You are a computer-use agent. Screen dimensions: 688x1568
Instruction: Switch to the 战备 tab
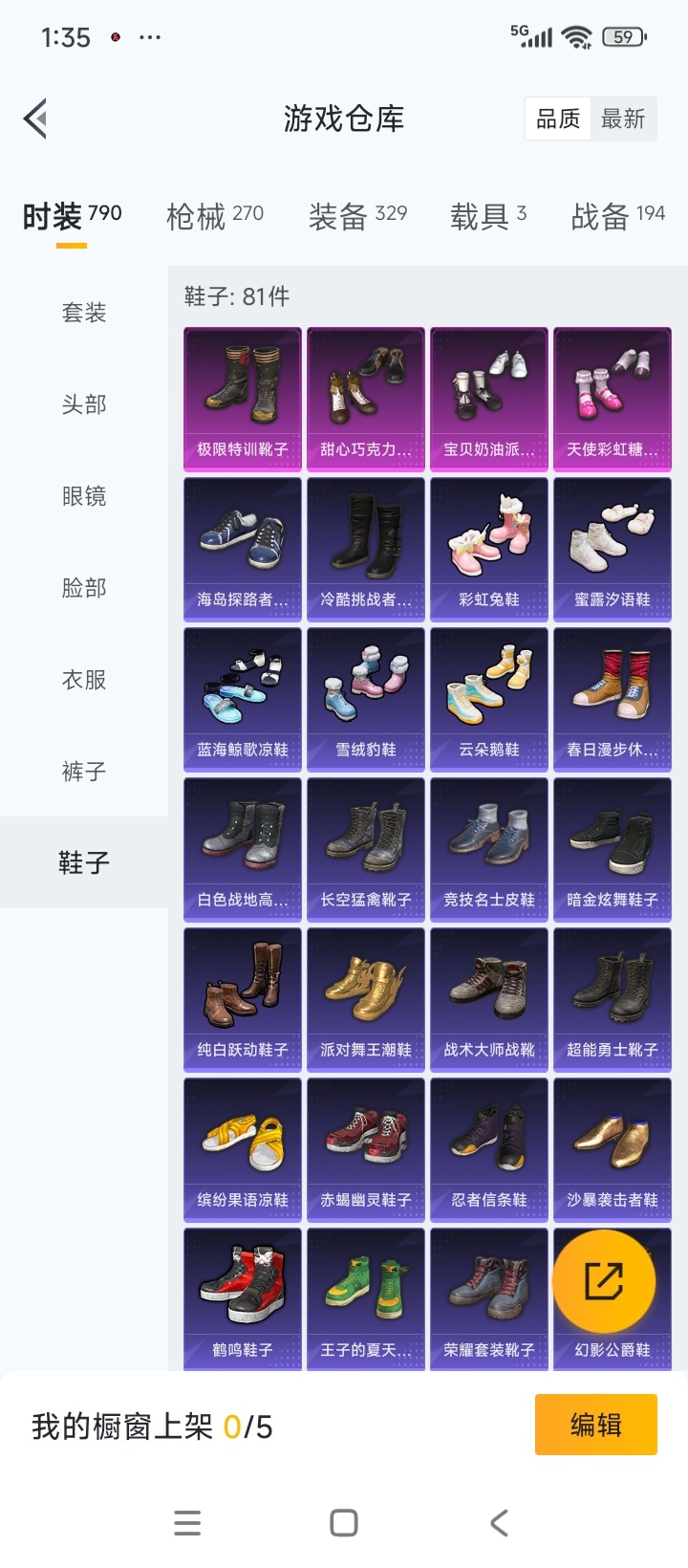click(x=617, y=216)
